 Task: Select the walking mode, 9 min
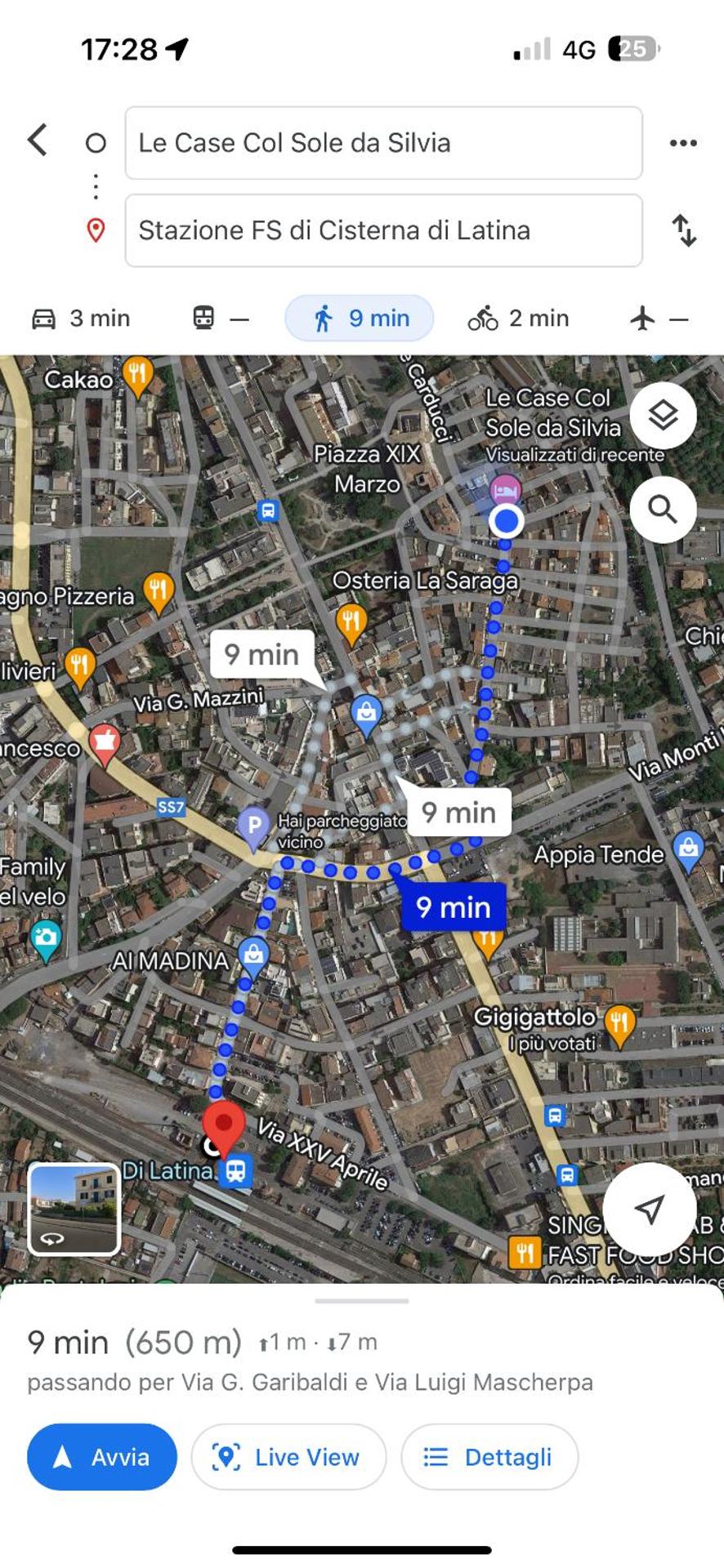360,318
